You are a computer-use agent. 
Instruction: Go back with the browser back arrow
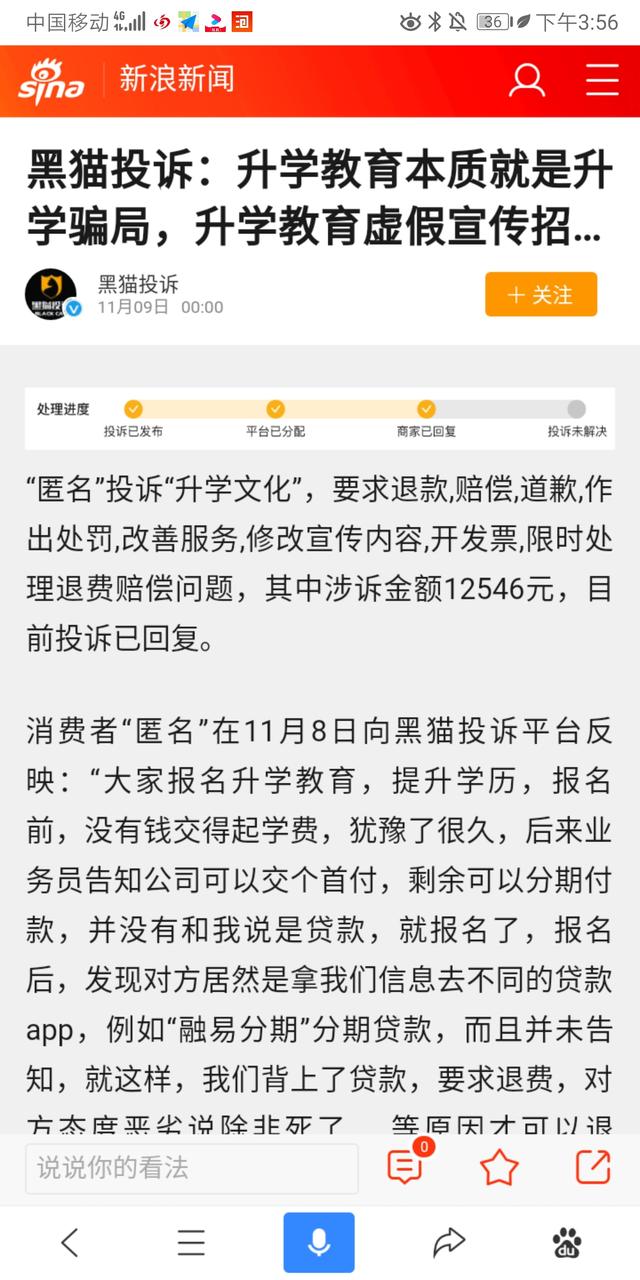(x=69, y=1242)
